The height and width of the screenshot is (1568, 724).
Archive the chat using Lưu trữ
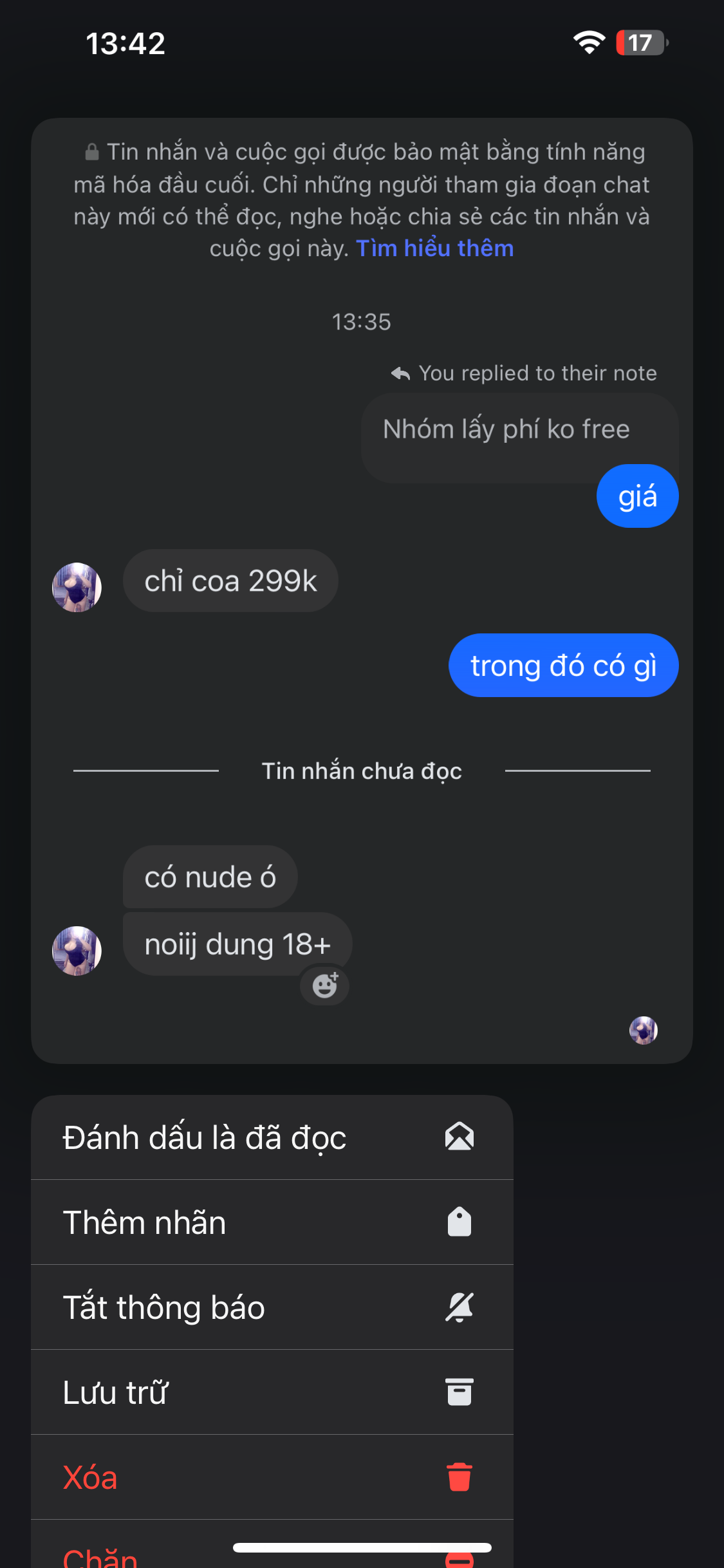click(272, 1392)
